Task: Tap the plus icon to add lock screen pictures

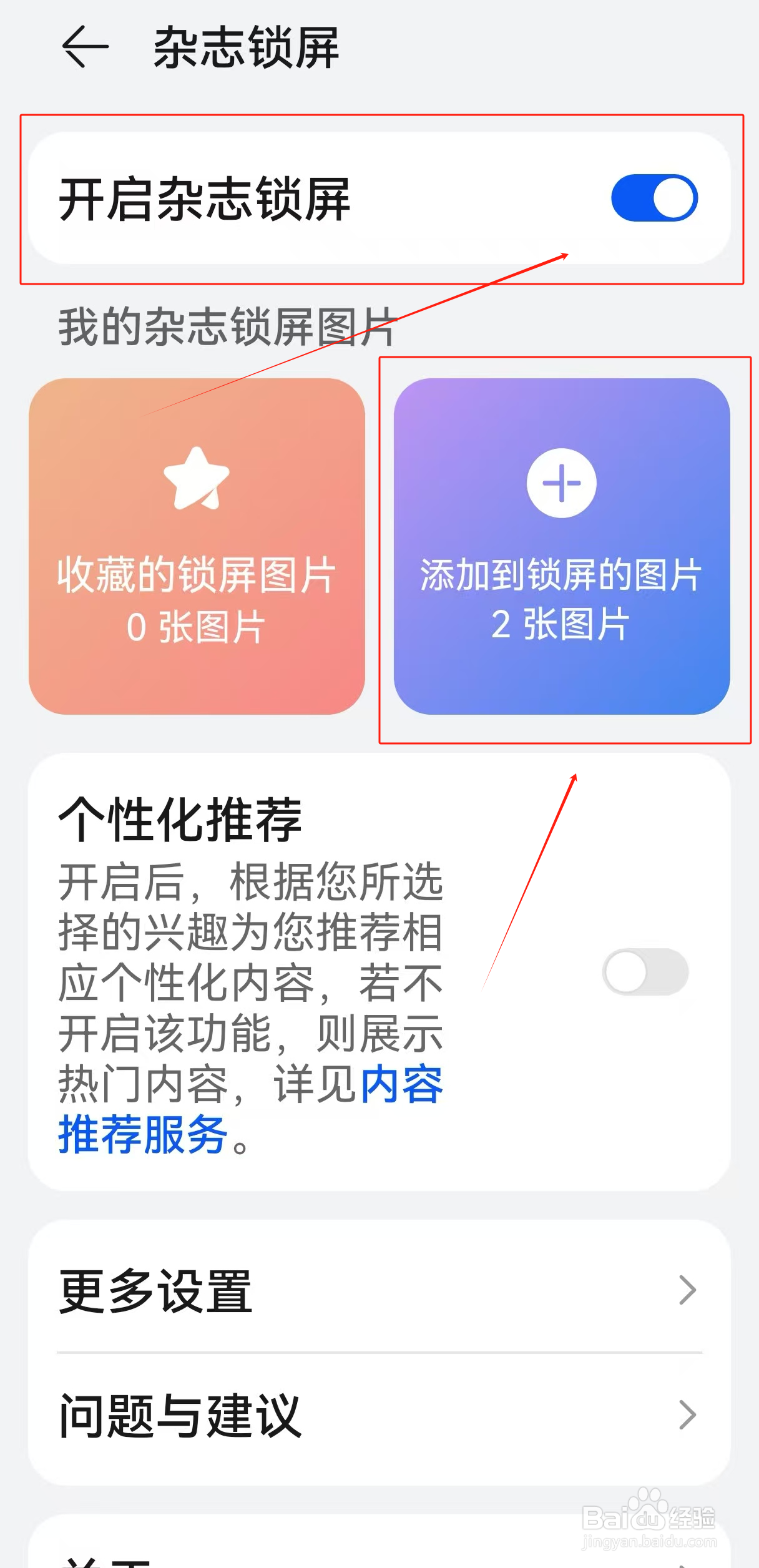Action: [x=562, y=482]
